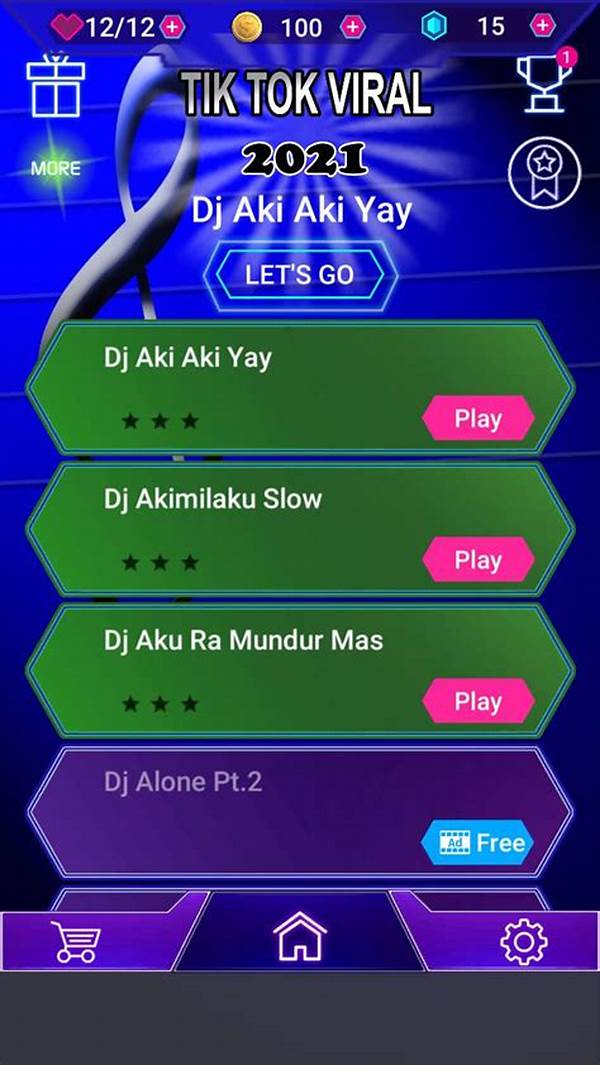Open the trophy leaderboard
Viewport: 600px width, 1065px height.
click(541, 82)
